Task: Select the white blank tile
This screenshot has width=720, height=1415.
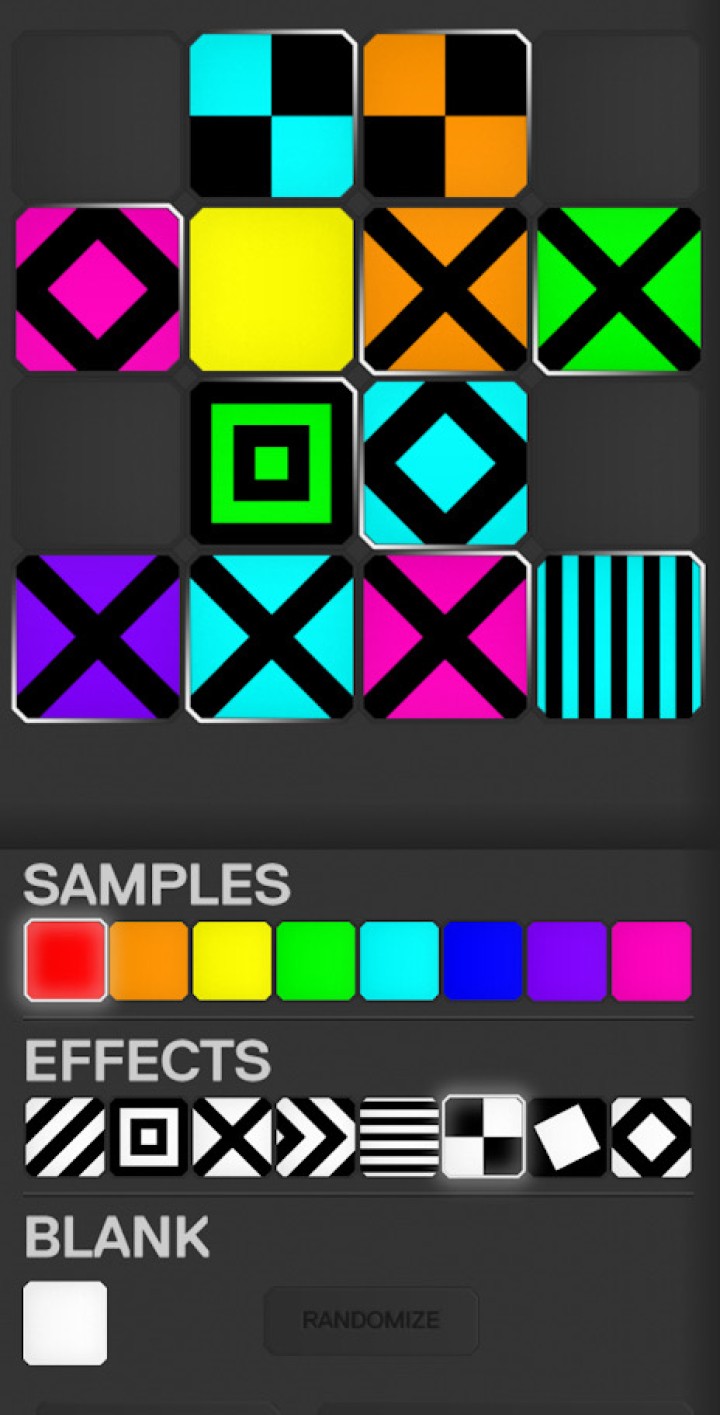Action: coord(66,1323)
